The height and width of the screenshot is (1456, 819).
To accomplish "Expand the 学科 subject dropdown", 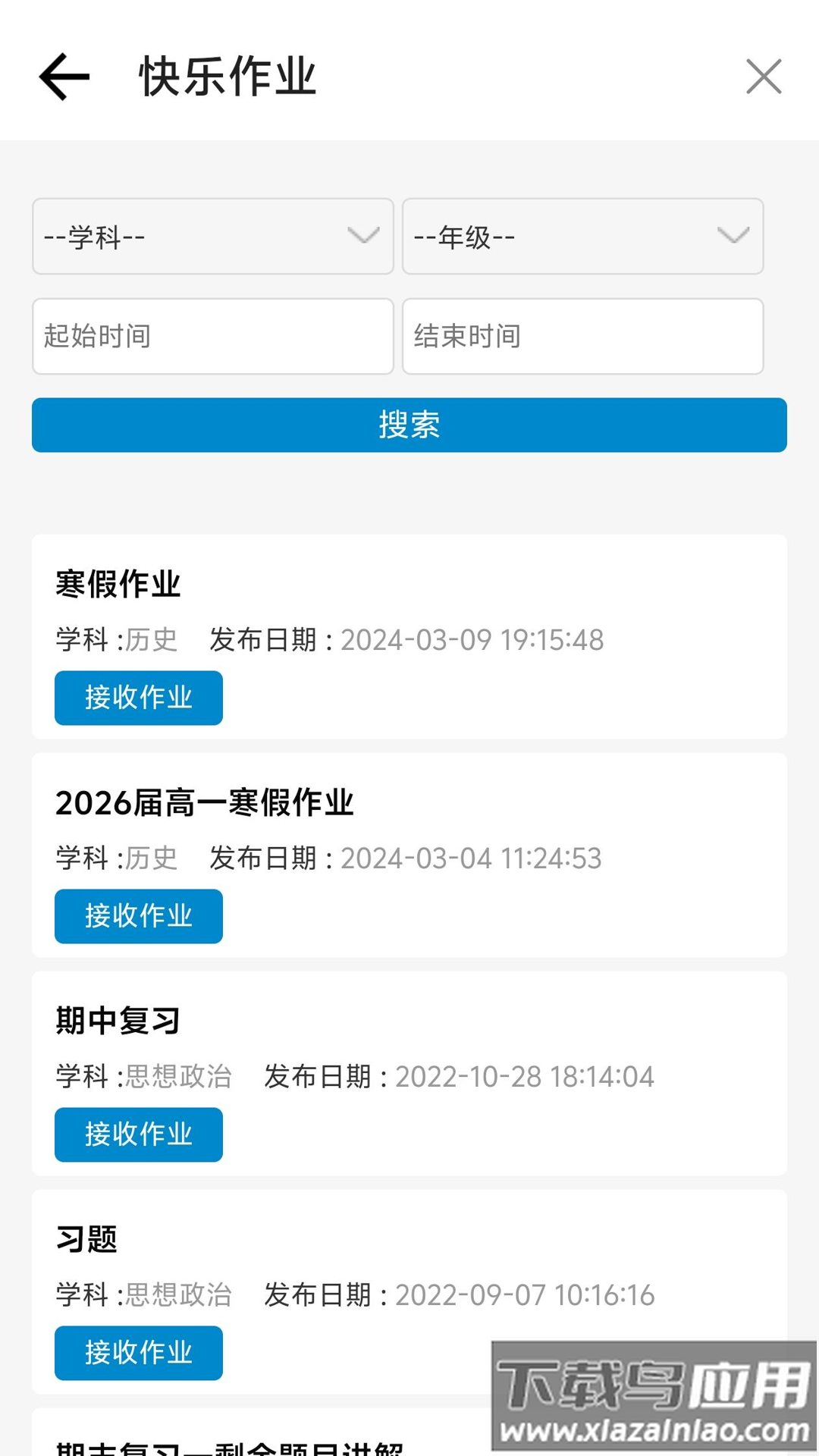I will click(x=212, y=237).
